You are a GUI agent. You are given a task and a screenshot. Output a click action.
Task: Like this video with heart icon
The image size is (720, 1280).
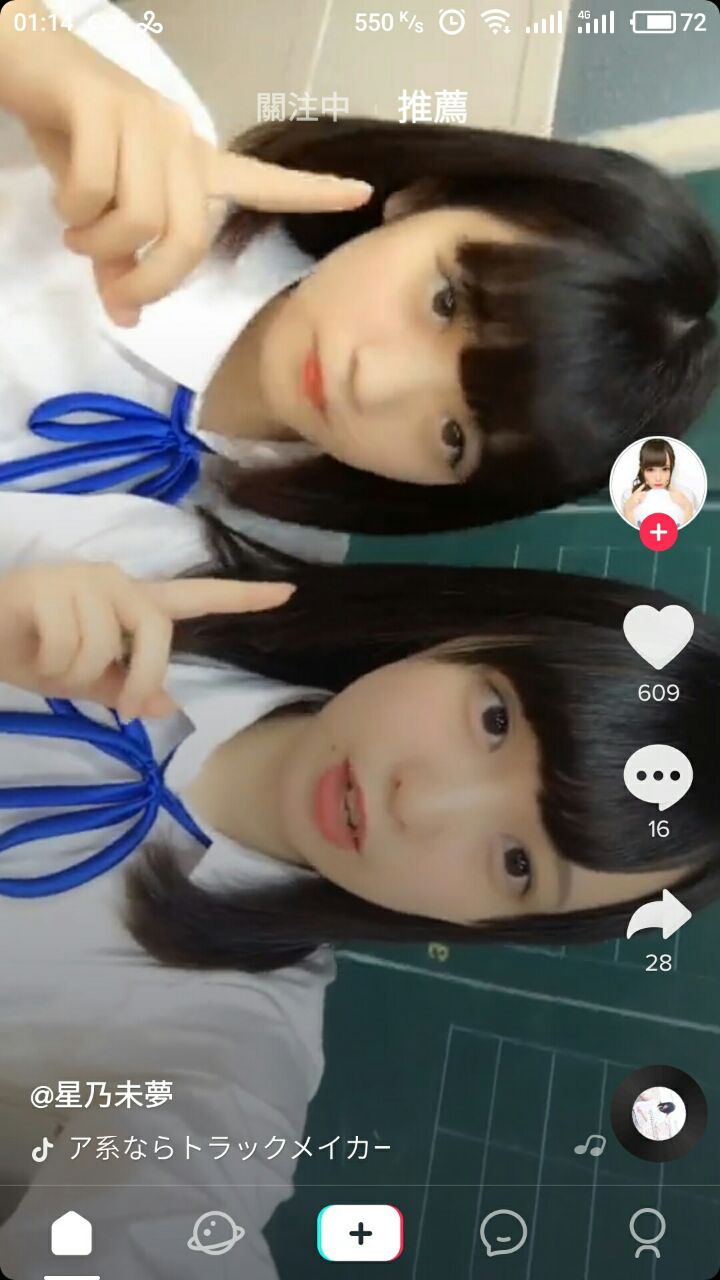pyautogui.click(x=658, y=637)
